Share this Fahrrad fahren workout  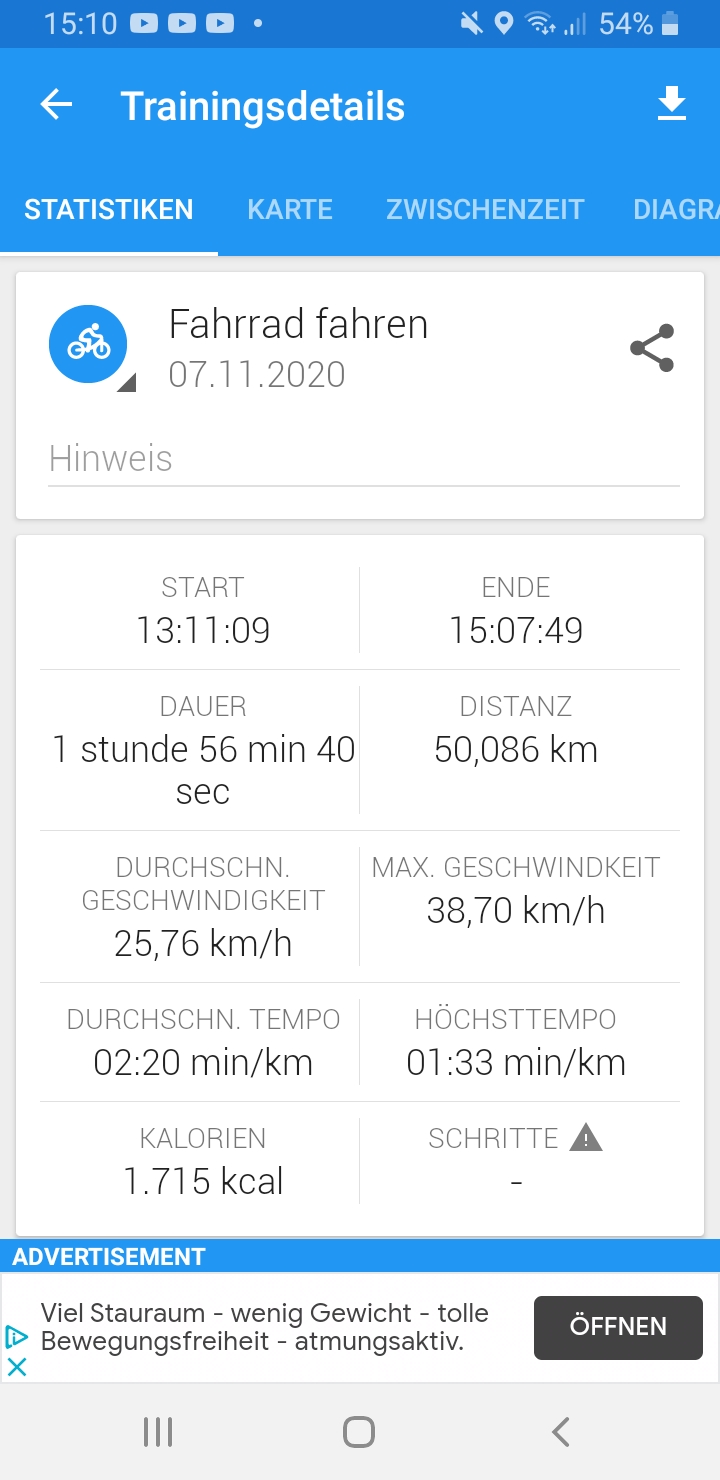652,348
